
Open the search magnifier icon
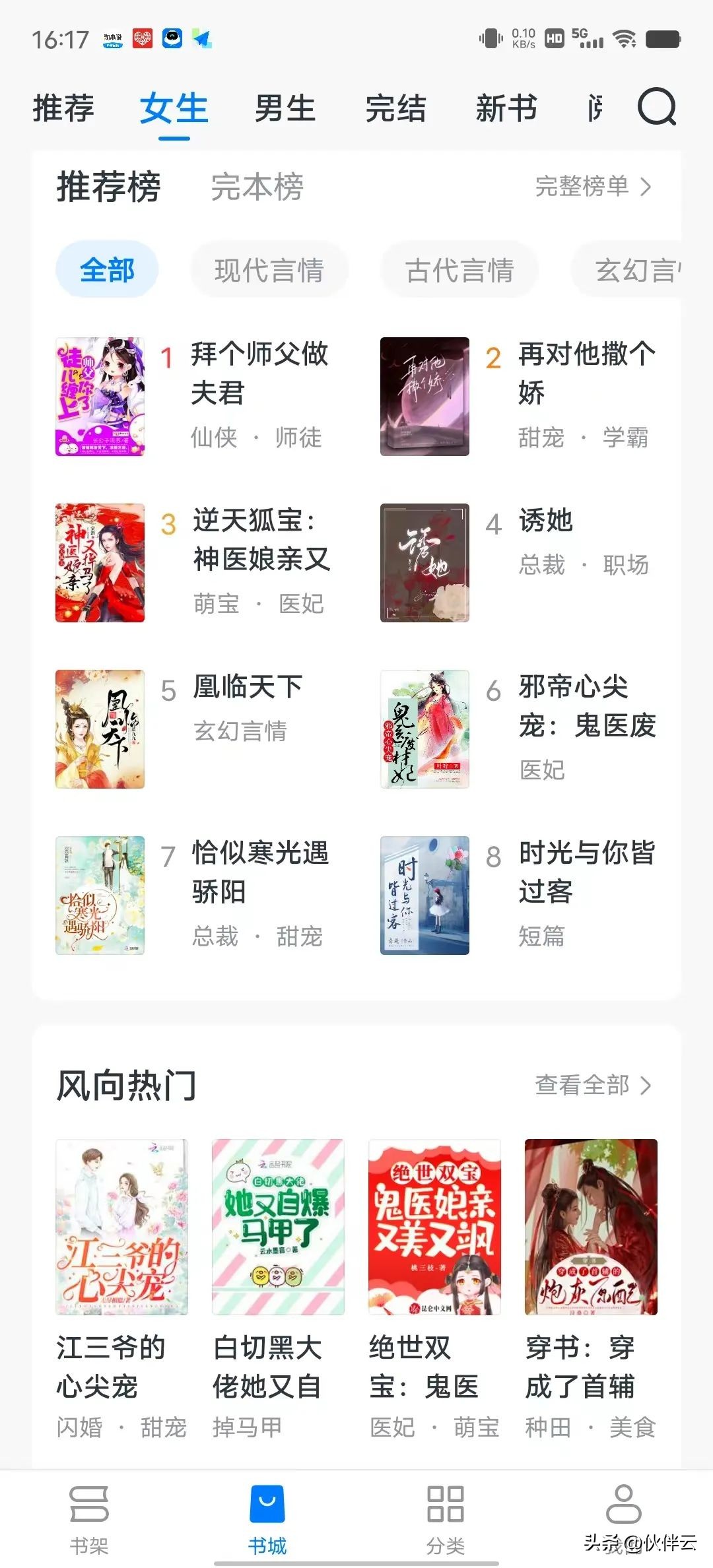click(x=656, y=107)
